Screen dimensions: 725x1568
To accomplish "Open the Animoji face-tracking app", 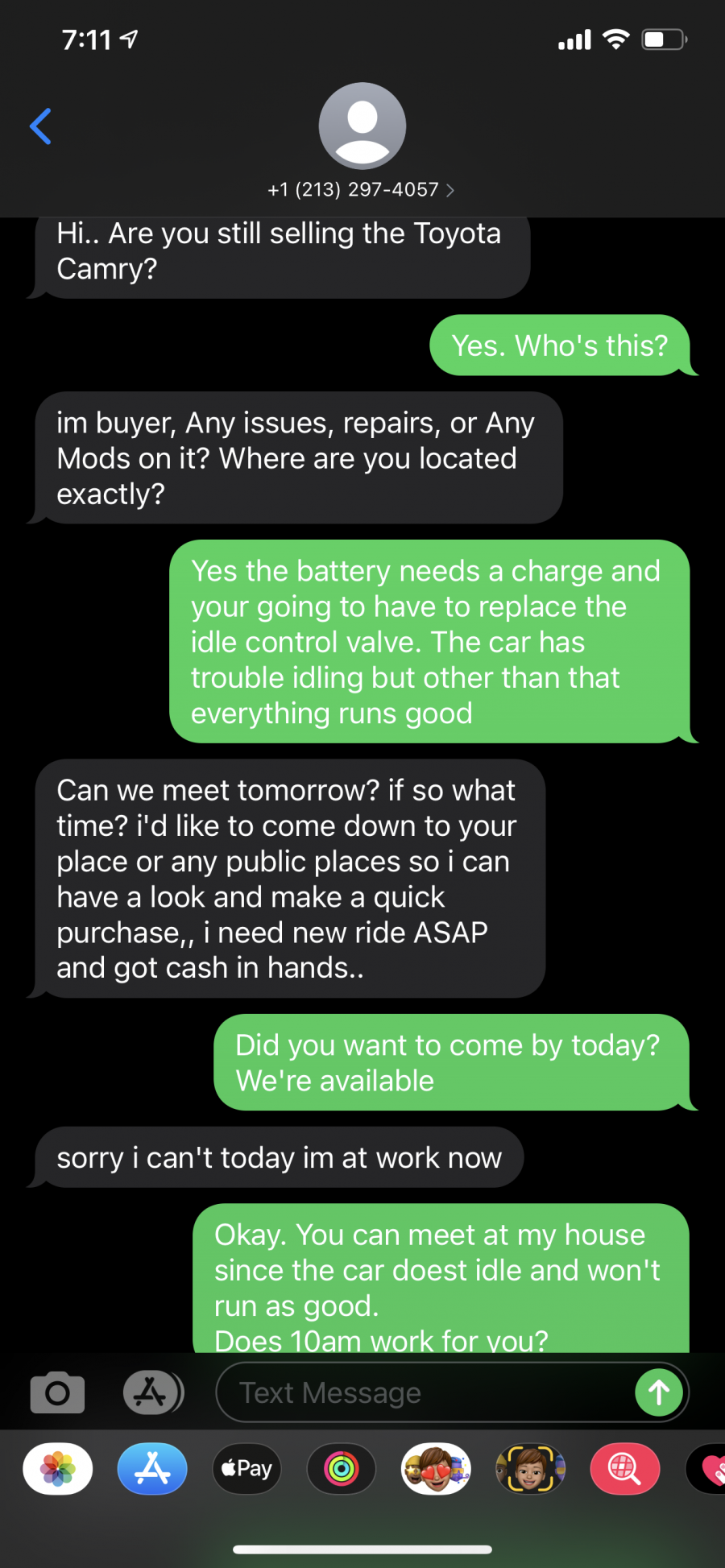I will 531,1470.
